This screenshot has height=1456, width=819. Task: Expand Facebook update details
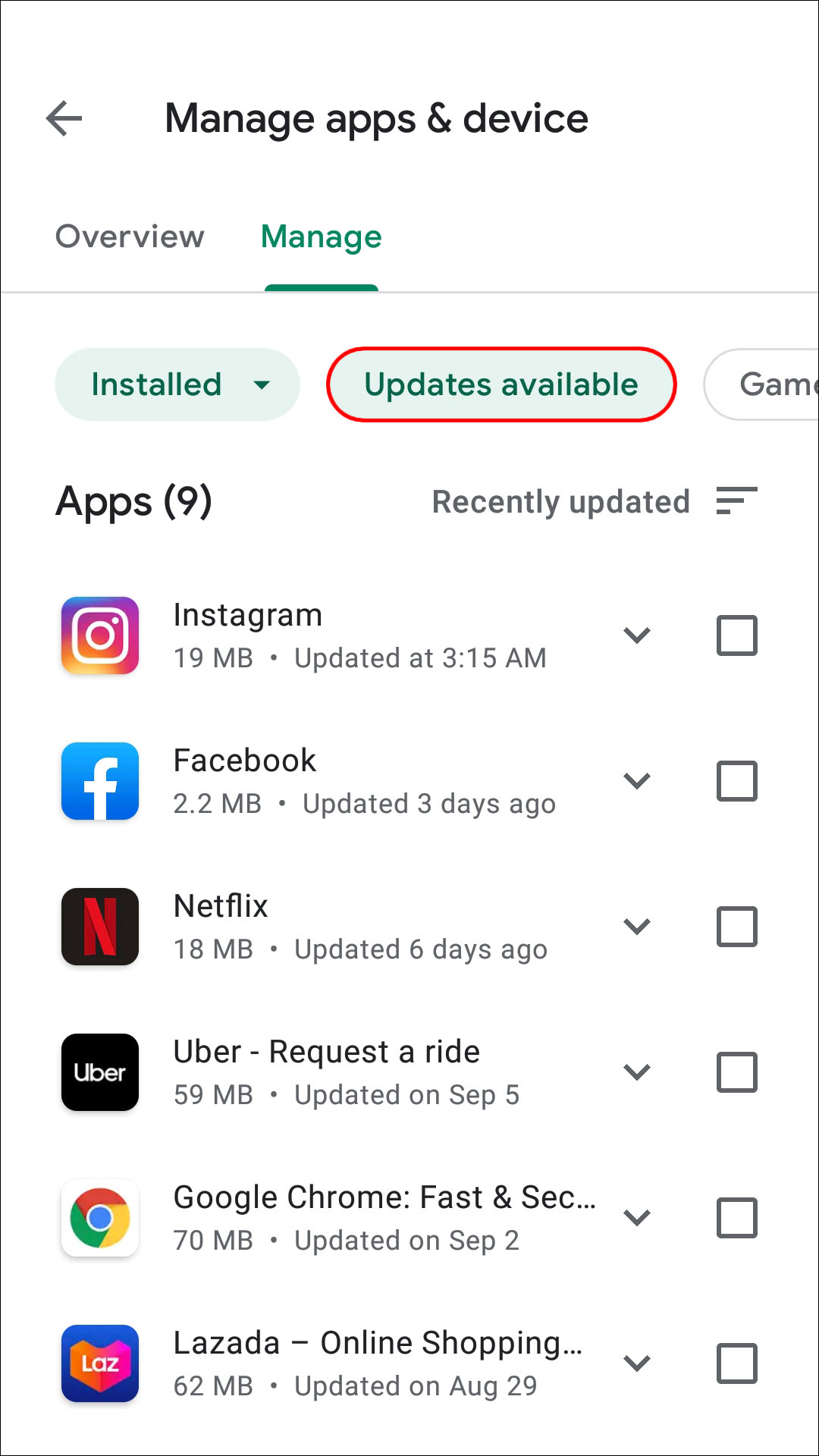coord(637,781)
